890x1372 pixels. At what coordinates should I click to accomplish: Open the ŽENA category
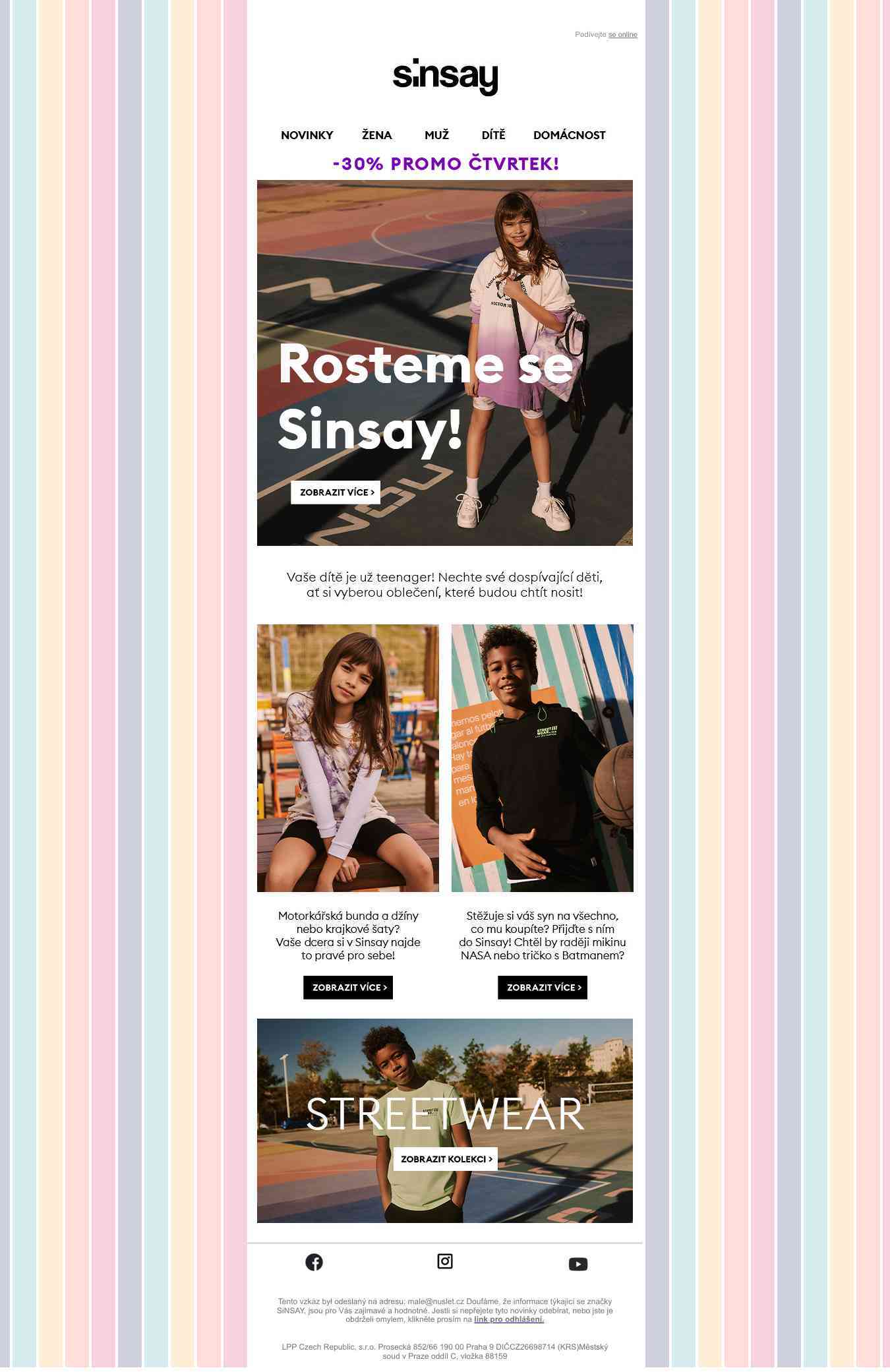point(377,135)
